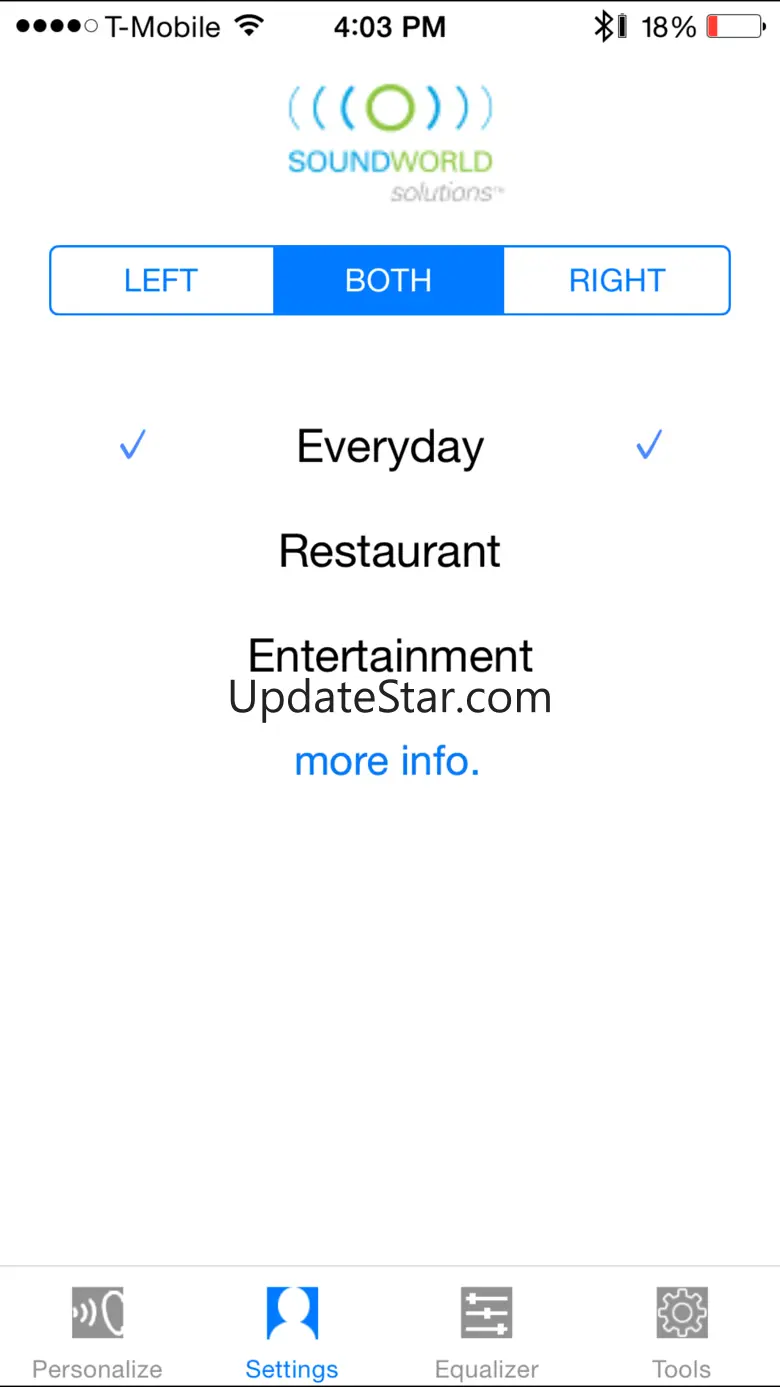Open the Equalizer tab
Screen dimensions: 780x1387
[487, 1330]
